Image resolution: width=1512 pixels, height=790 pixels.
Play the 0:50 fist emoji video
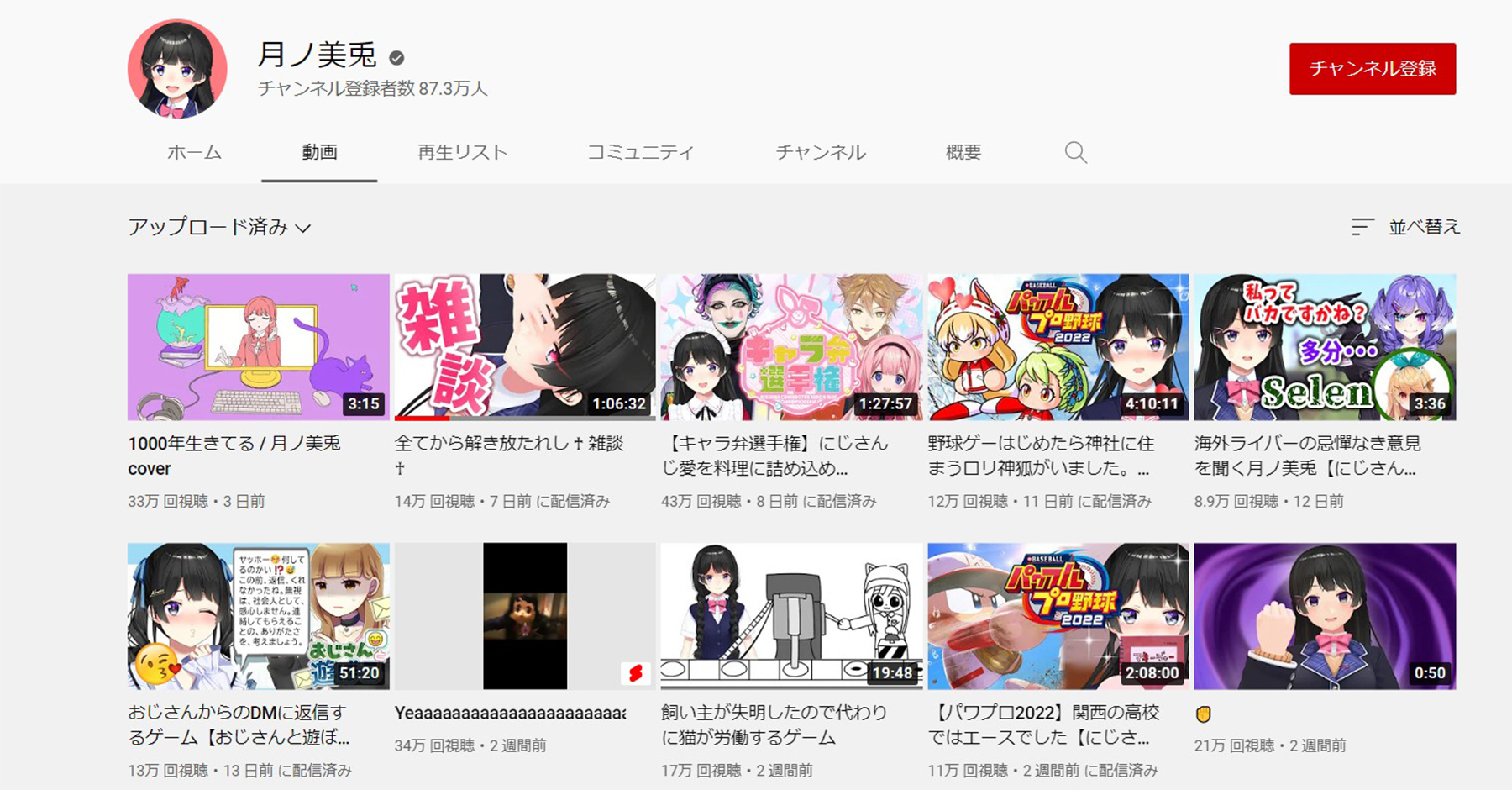coord(1325,615)
